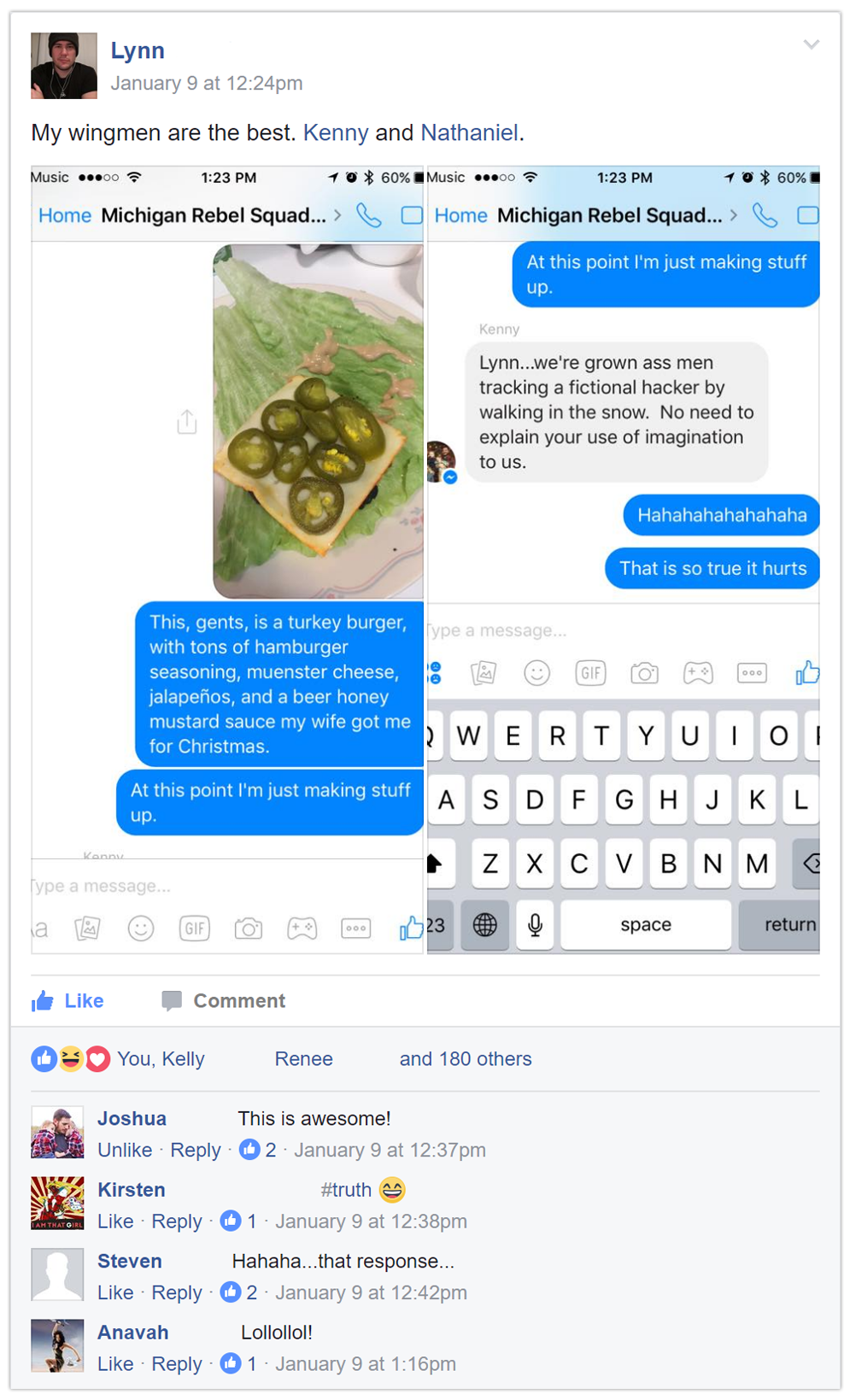The width and height of the screenshot is (850, 1400).
Task: Unlike Joshua's comment
Action: coord(125,1151)
